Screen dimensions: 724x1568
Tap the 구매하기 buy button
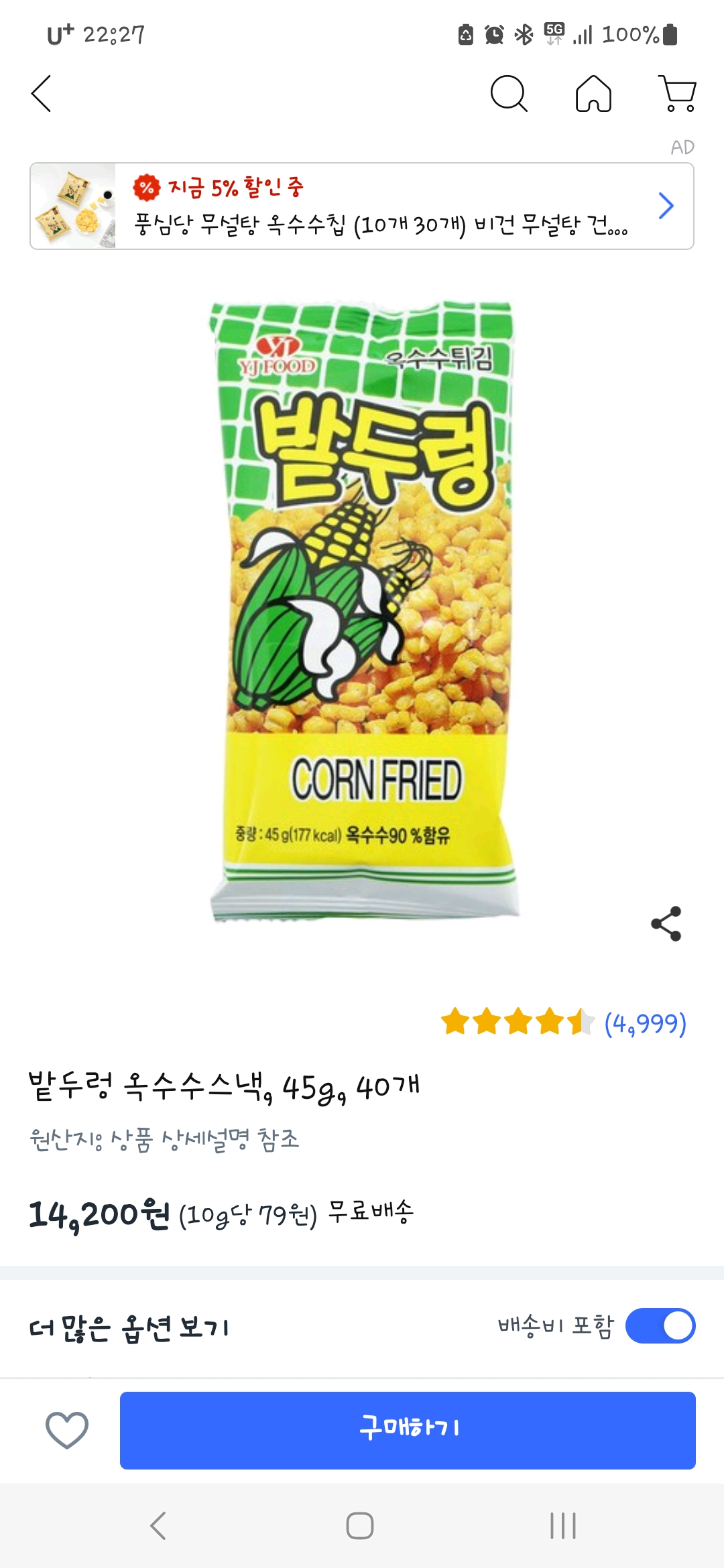[408, 1430]
